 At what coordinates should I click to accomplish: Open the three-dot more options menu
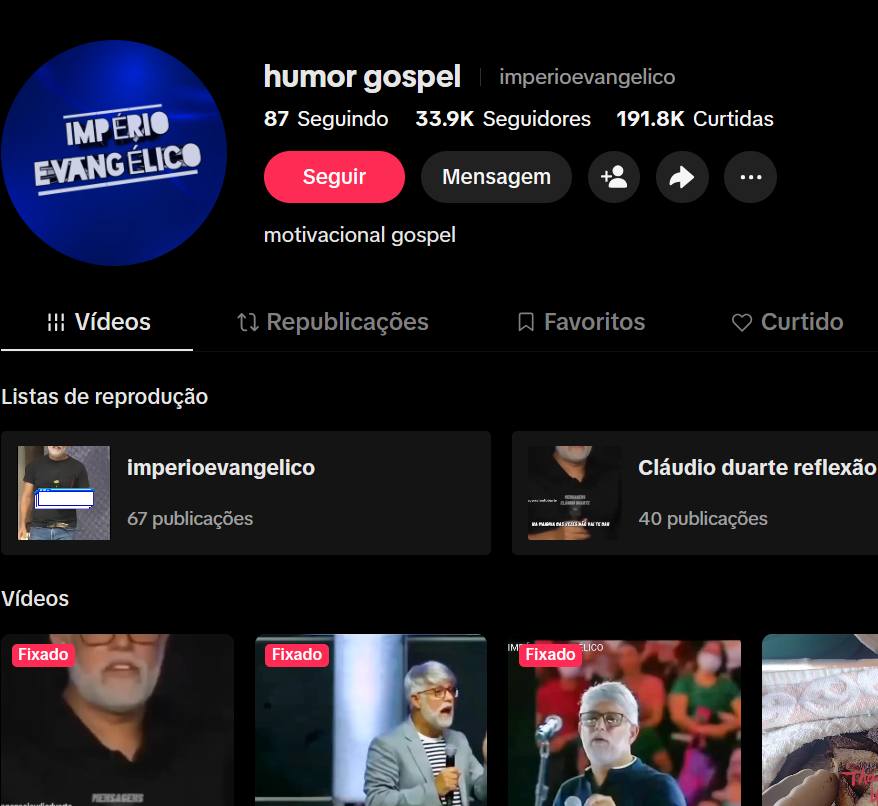[750, 177]
